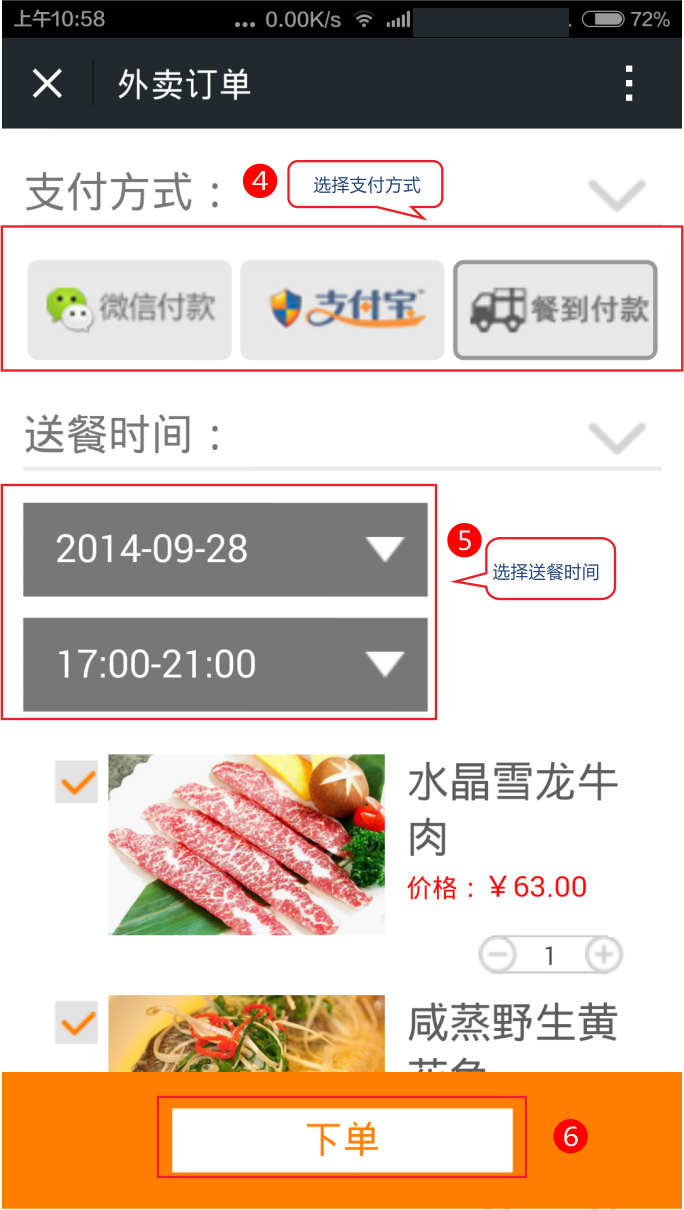This screenshot has width=684, height=1210.
Task: Collapse the 支付方式 section
Action: [x=617, y=194]
